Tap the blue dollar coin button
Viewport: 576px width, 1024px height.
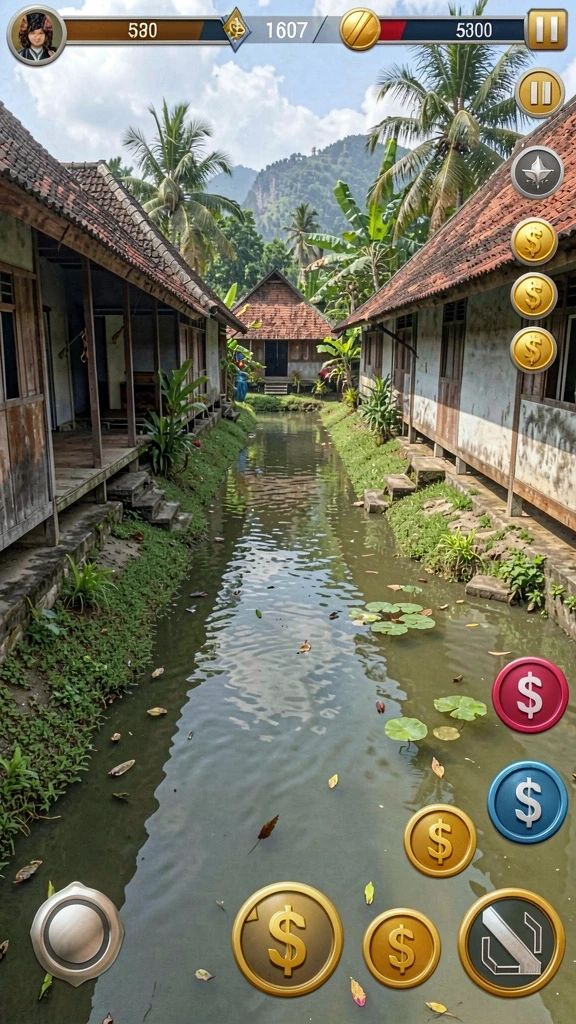pyautogui.click(x=527, y=802)
